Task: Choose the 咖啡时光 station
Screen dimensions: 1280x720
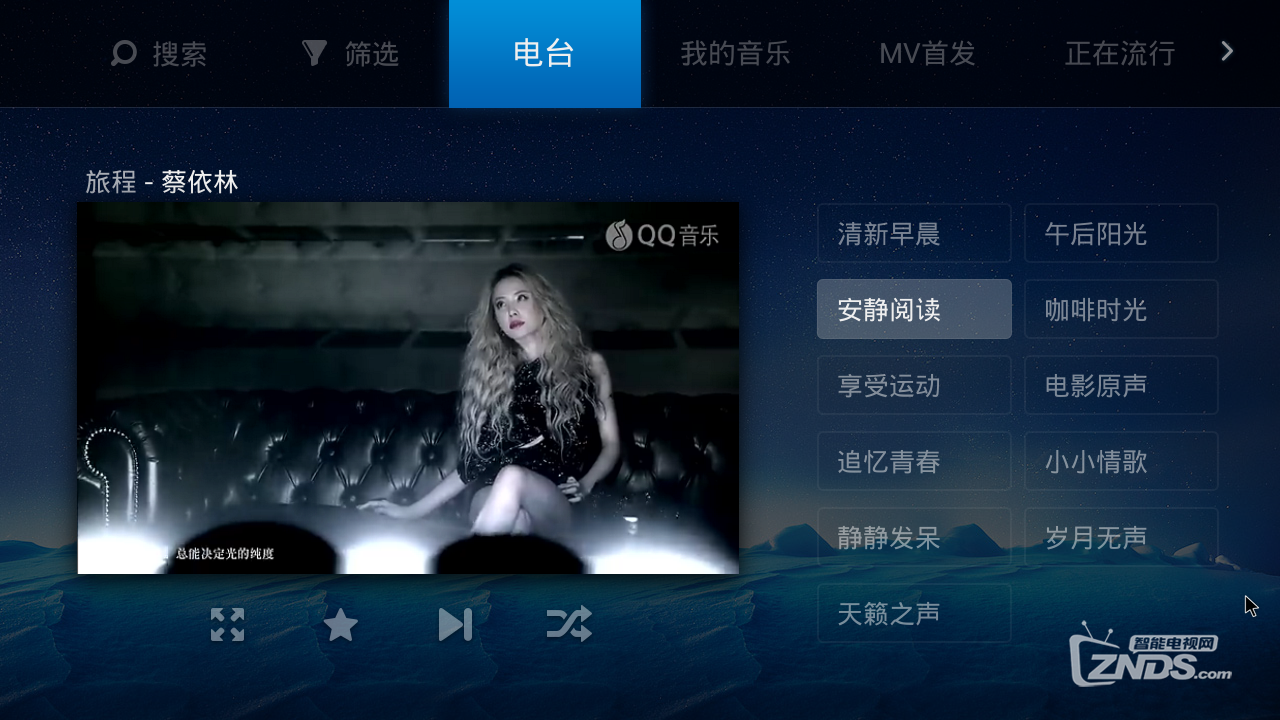Action: [1121, 310]
